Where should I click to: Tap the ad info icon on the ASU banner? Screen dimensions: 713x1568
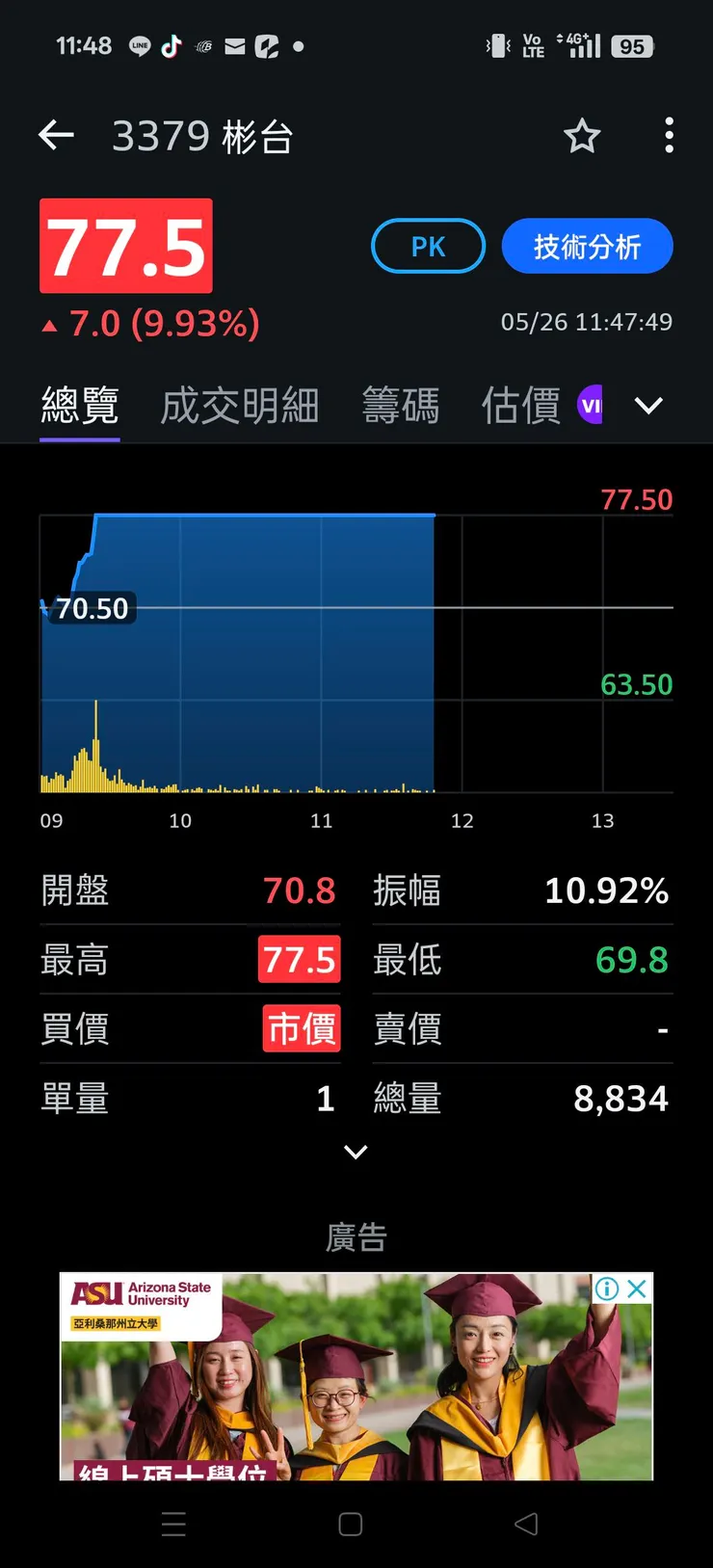pos(608,1289)
